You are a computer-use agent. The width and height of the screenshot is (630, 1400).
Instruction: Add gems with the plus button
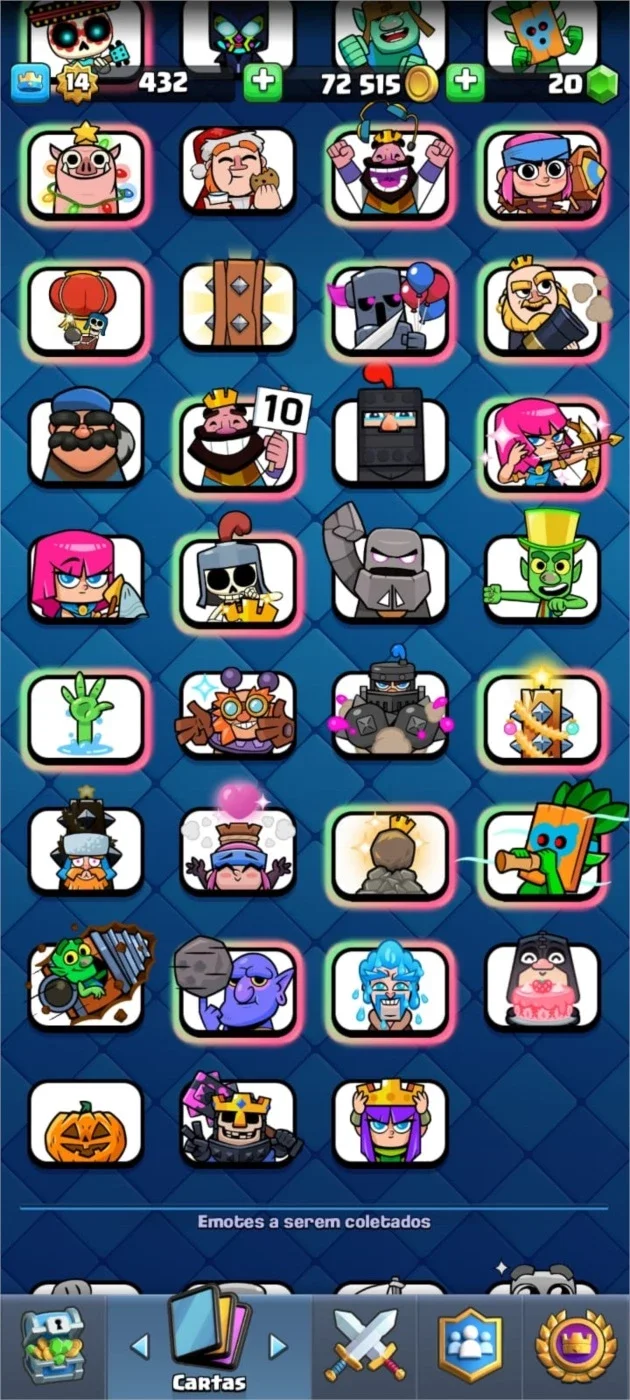465,83
